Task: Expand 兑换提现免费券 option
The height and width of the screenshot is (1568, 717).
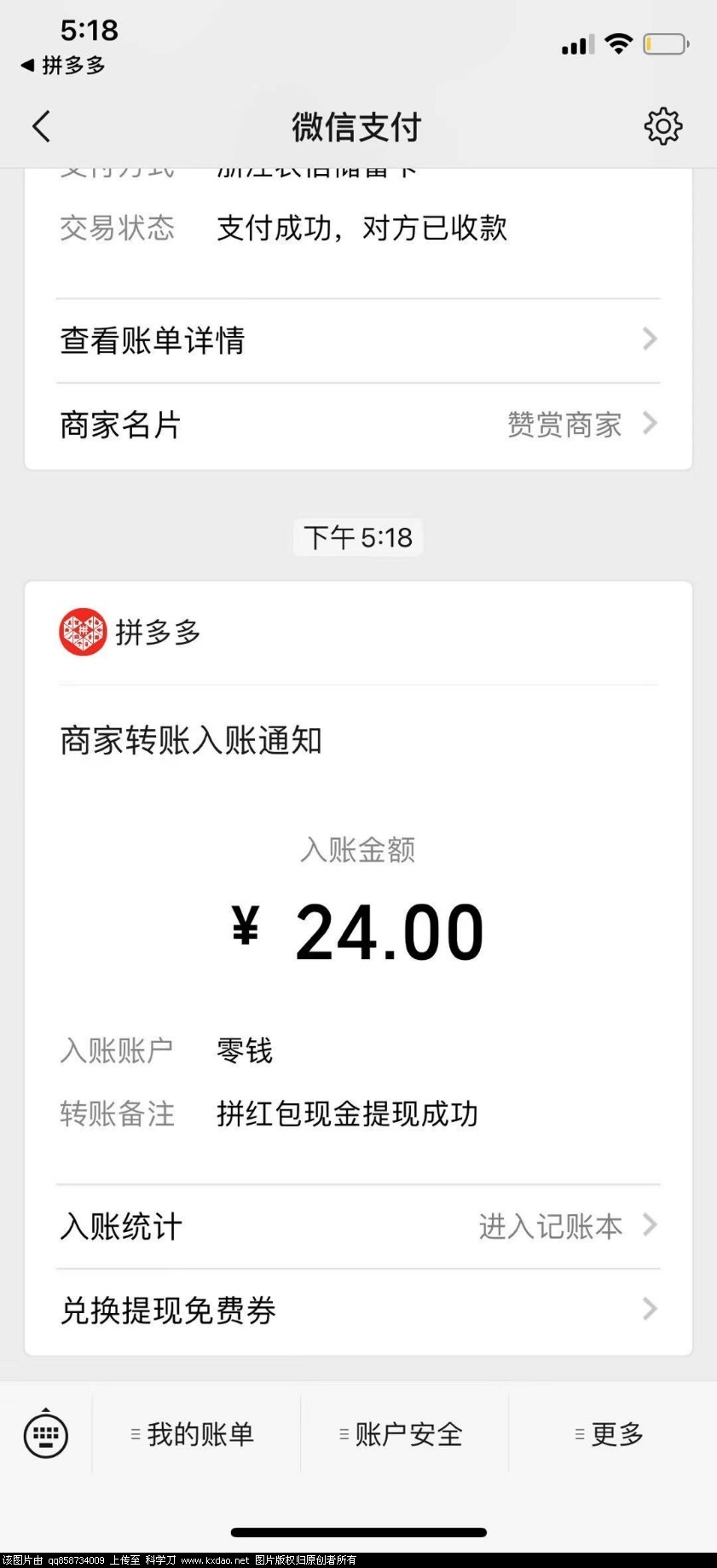Action: 358,1311
